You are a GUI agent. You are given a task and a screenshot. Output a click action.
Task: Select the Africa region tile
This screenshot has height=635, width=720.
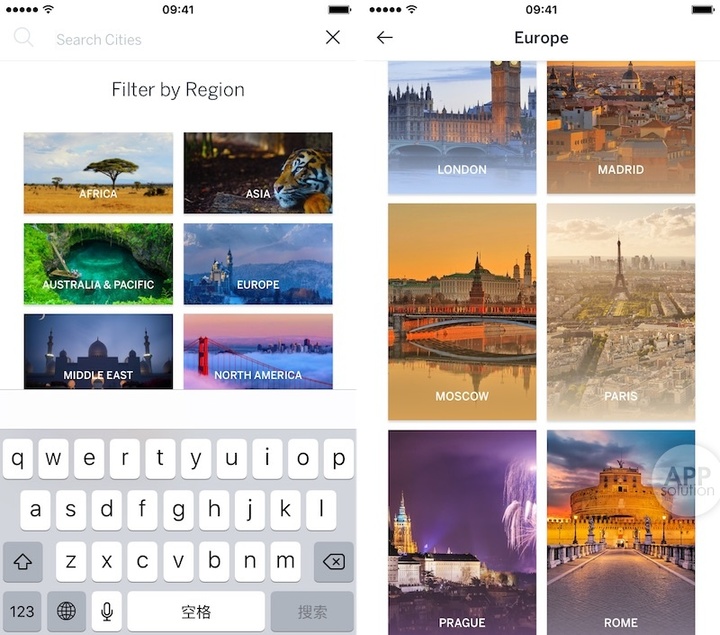point(98,172)
